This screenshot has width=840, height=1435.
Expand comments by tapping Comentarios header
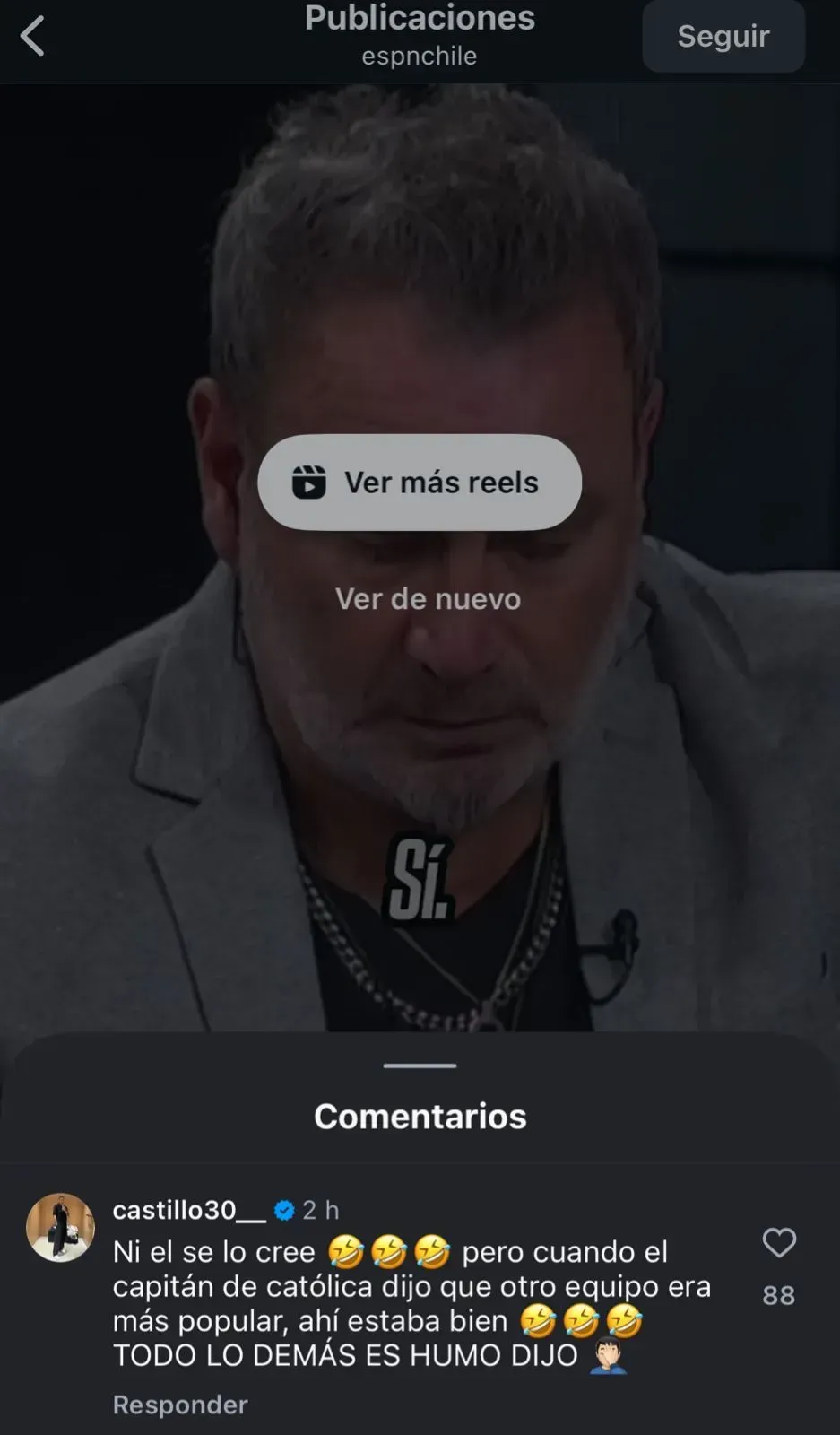(419, 1116)
